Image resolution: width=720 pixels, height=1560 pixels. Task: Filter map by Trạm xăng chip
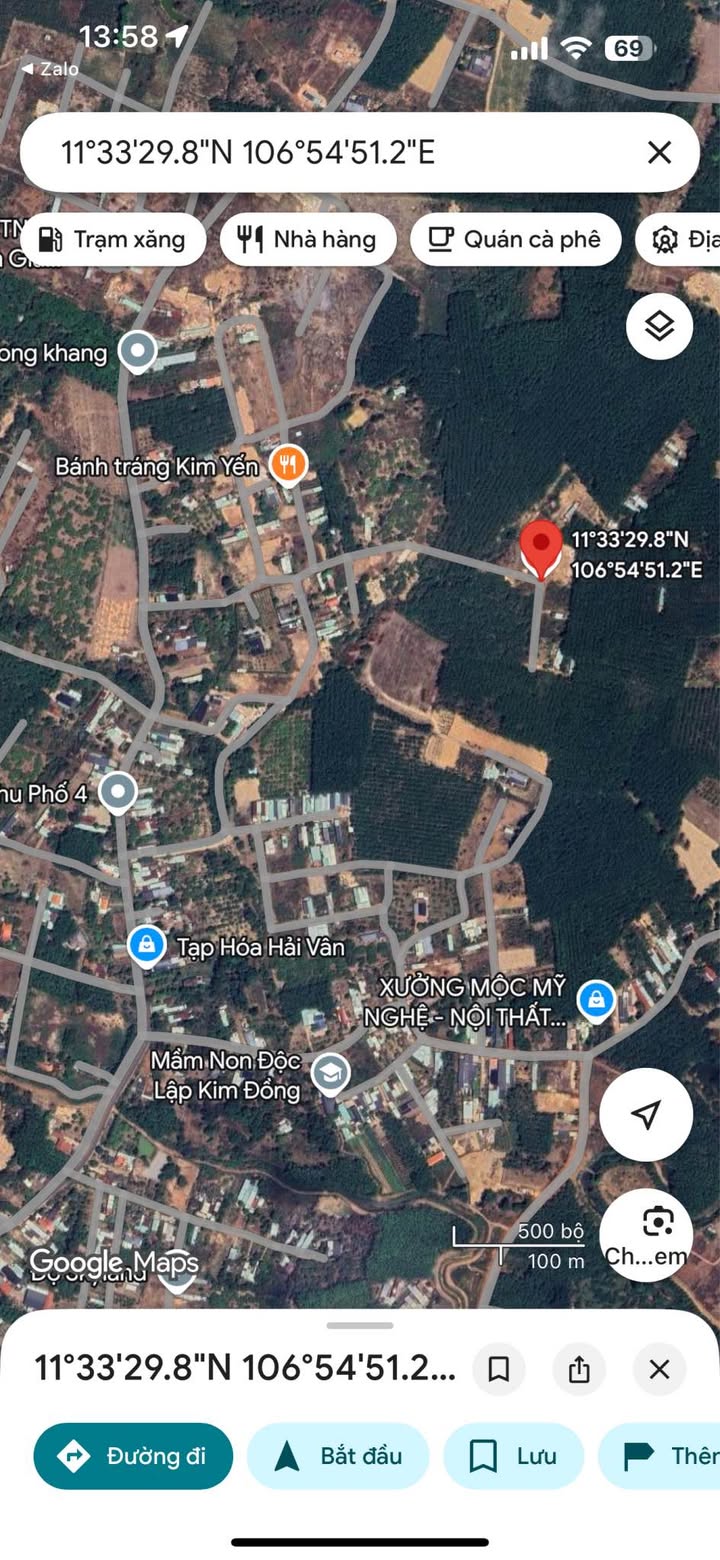tap(113, 240)
